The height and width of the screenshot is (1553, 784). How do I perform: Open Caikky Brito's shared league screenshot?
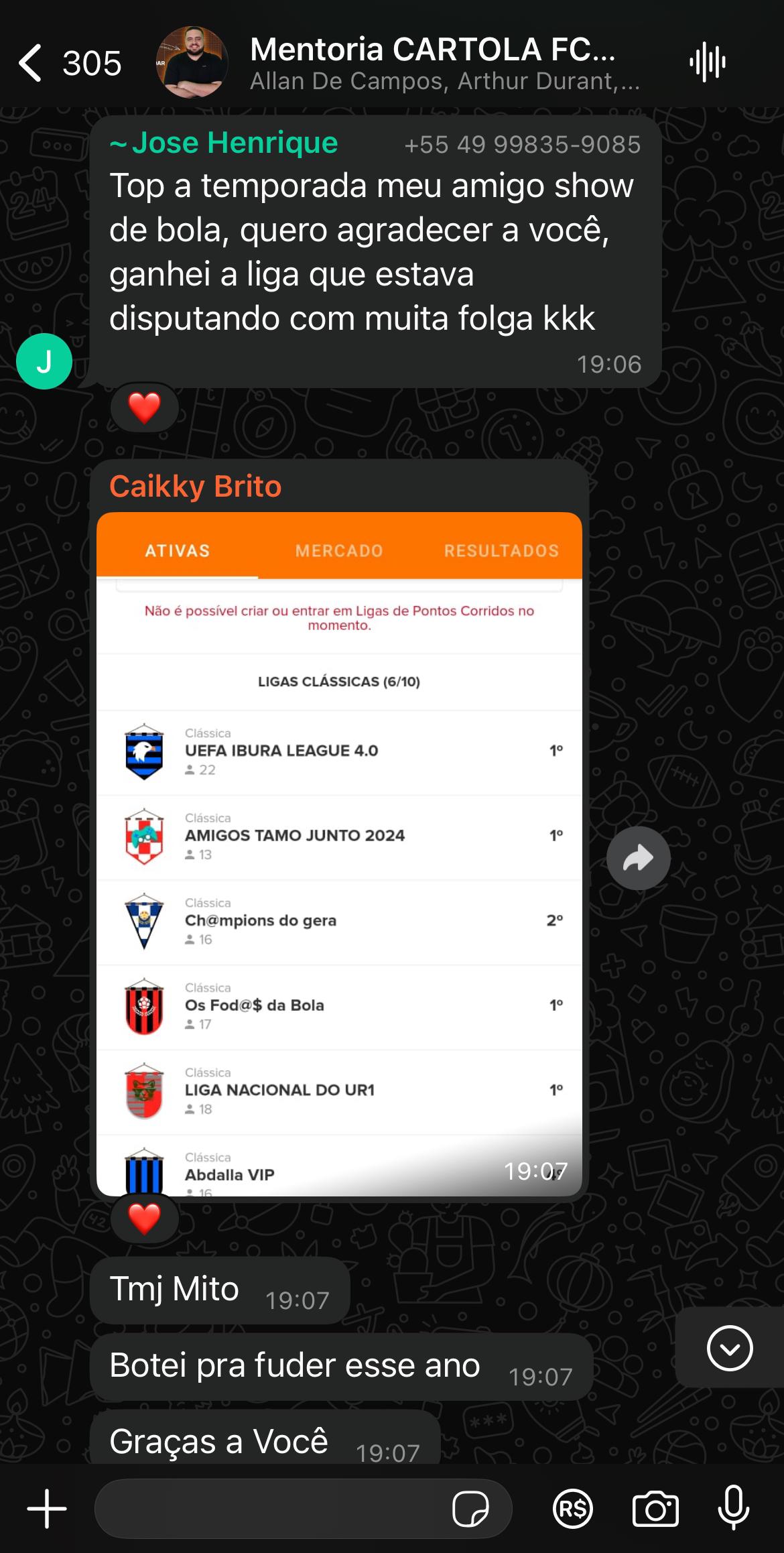[339, 853]
